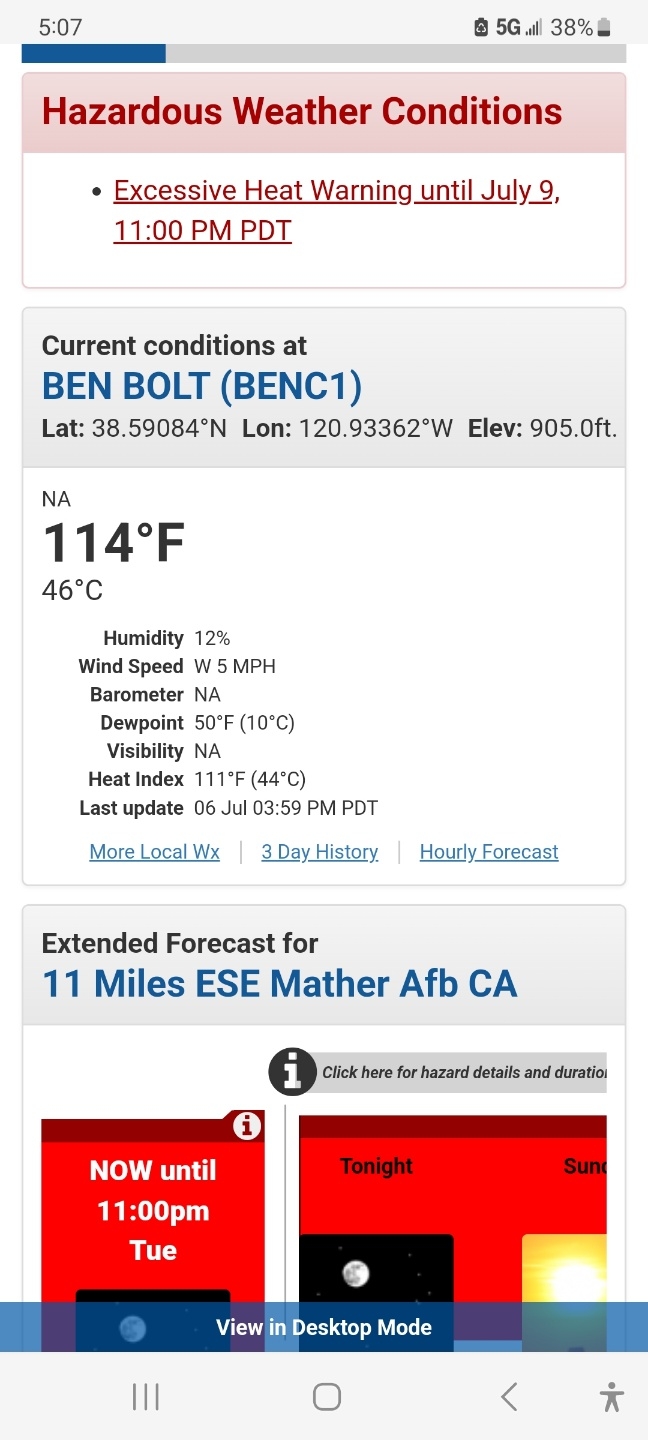The image size is (648, 1440).
Task: Open the accessibility shortcut button
Action: 611,1397
